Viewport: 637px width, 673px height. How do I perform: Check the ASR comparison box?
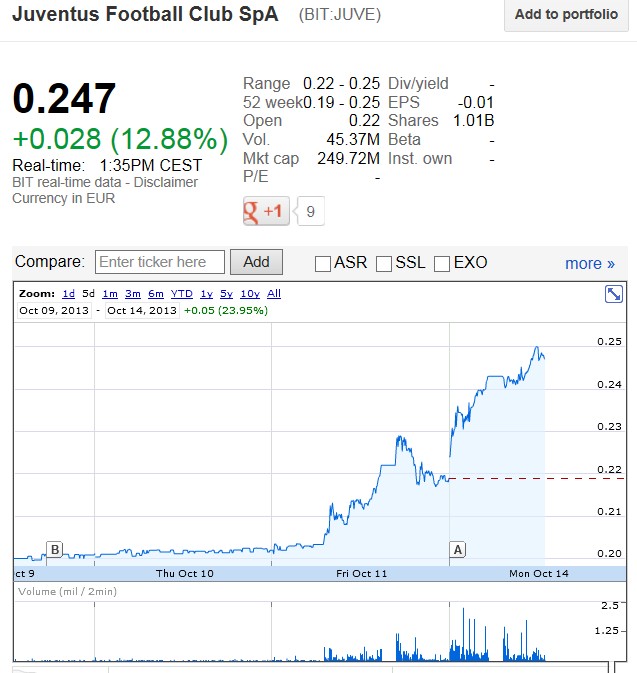click(323, 264)
